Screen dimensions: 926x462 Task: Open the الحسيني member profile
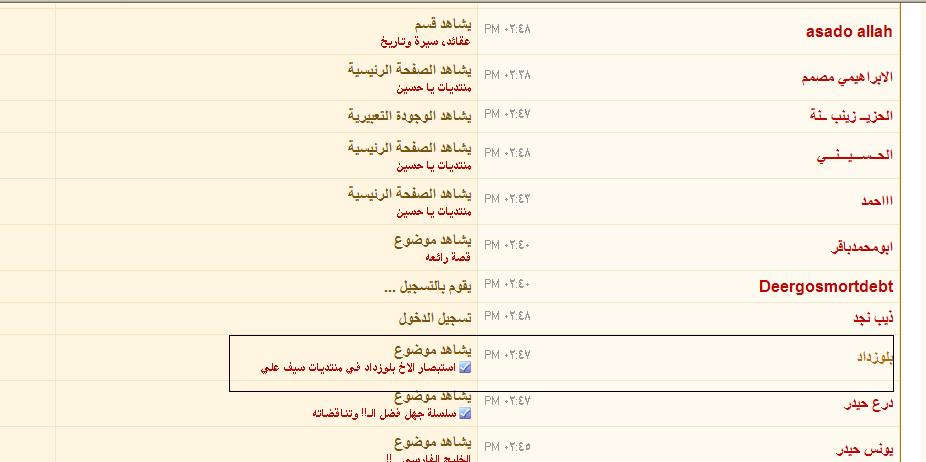click(855, 155)
